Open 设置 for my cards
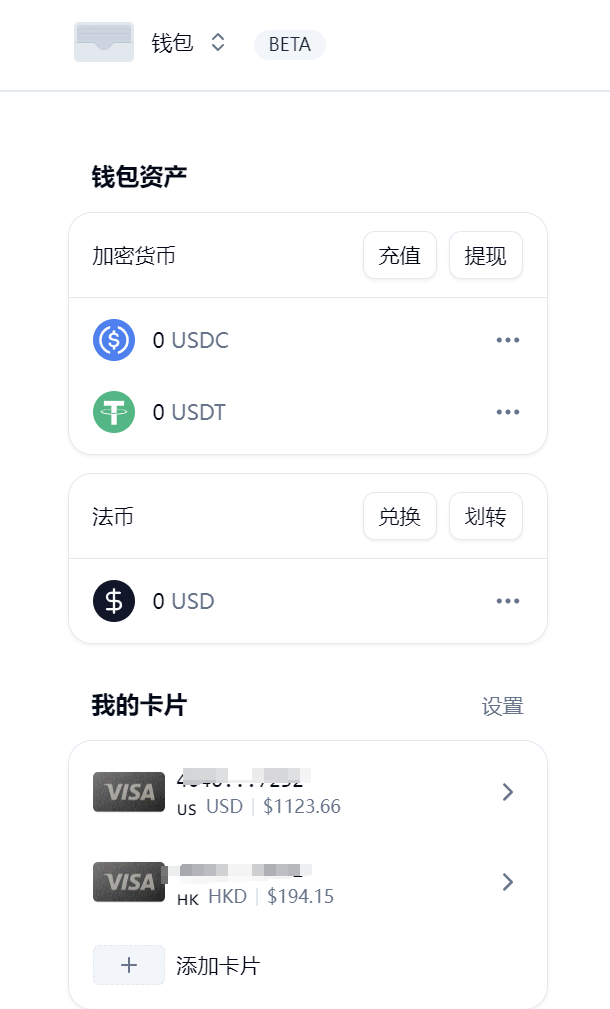 [x=502, y=707]
